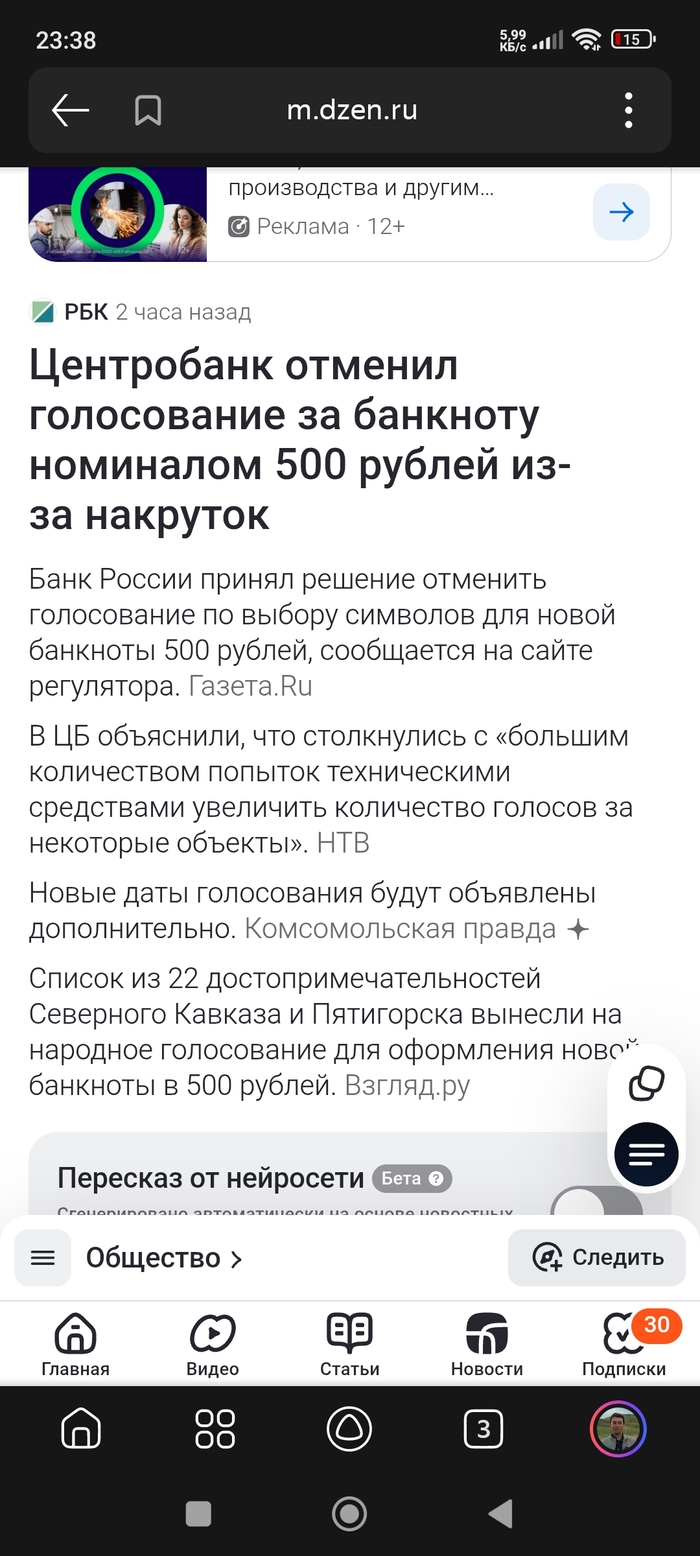Image resolution: width=700 pixels, height=1556 pixels.
Task: Switch to the Подписки tab
Action: tap(624, 1345)
